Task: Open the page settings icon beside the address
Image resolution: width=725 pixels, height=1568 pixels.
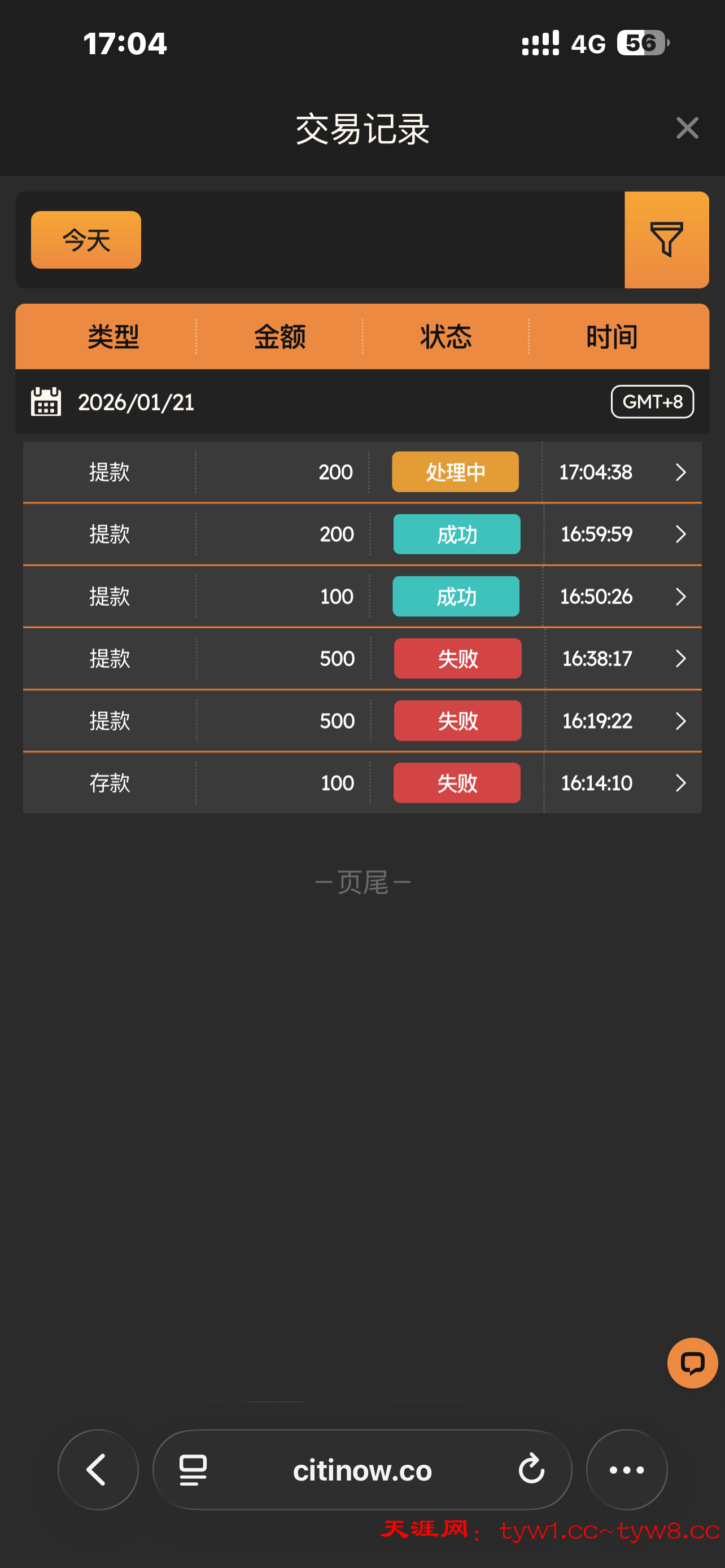Action: click(x=193, y=1470)
